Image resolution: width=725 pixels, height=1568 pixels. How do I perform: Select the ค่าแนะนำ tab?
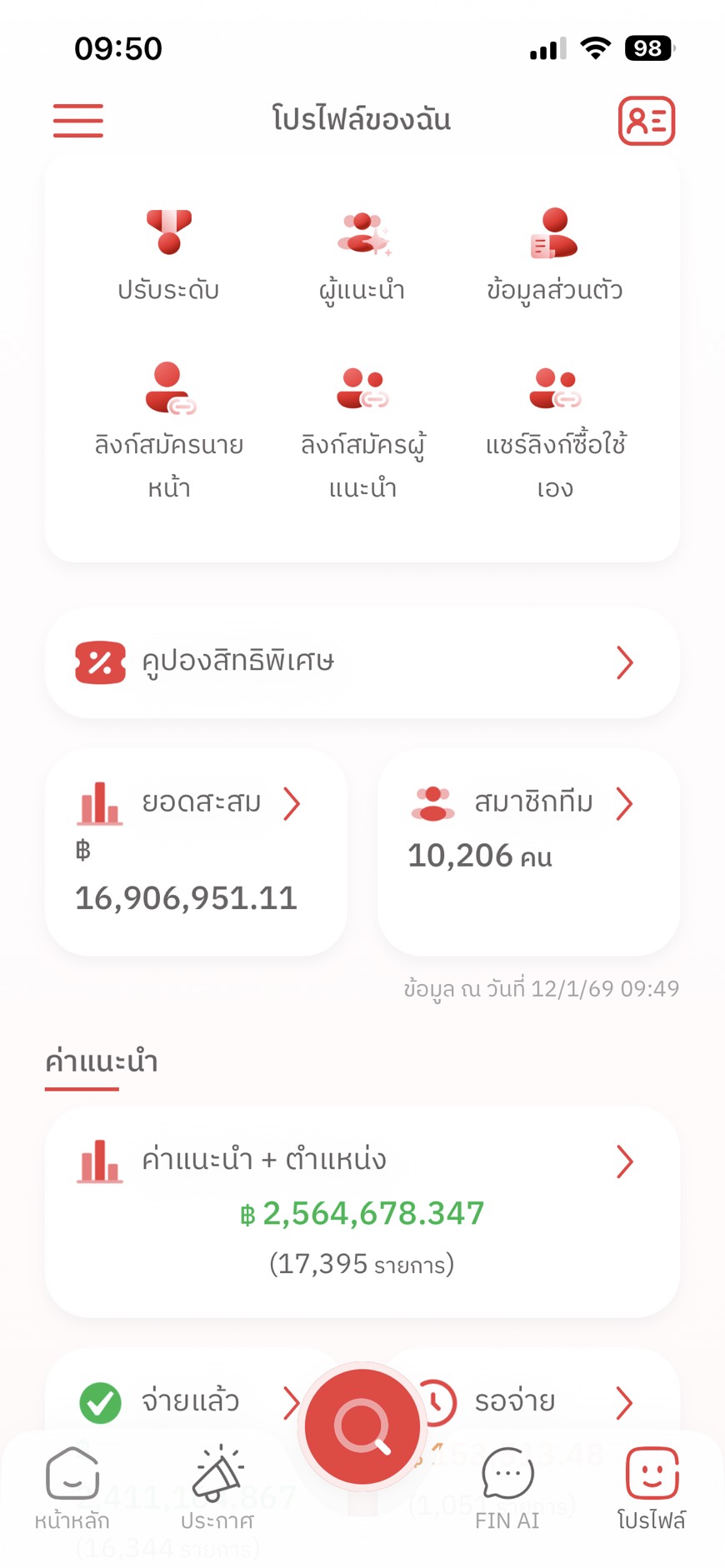point(102,1063)
